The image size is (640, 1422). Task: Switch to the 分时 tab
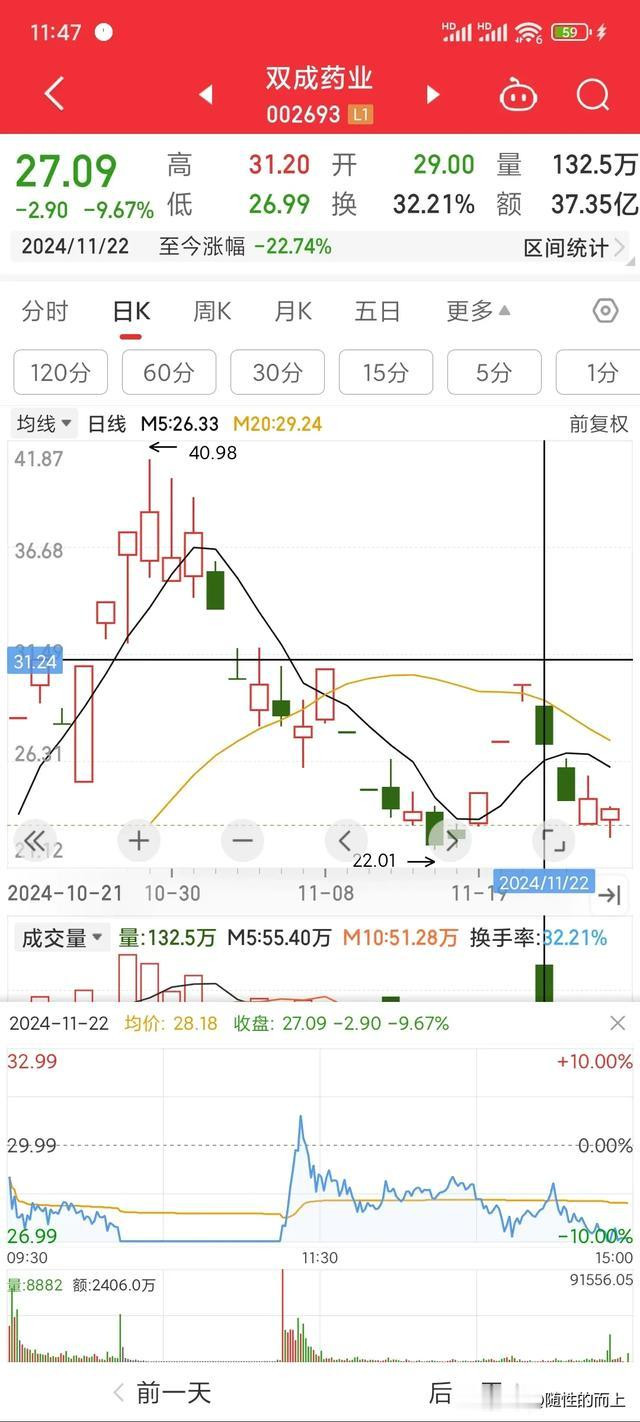coord(45,311)
